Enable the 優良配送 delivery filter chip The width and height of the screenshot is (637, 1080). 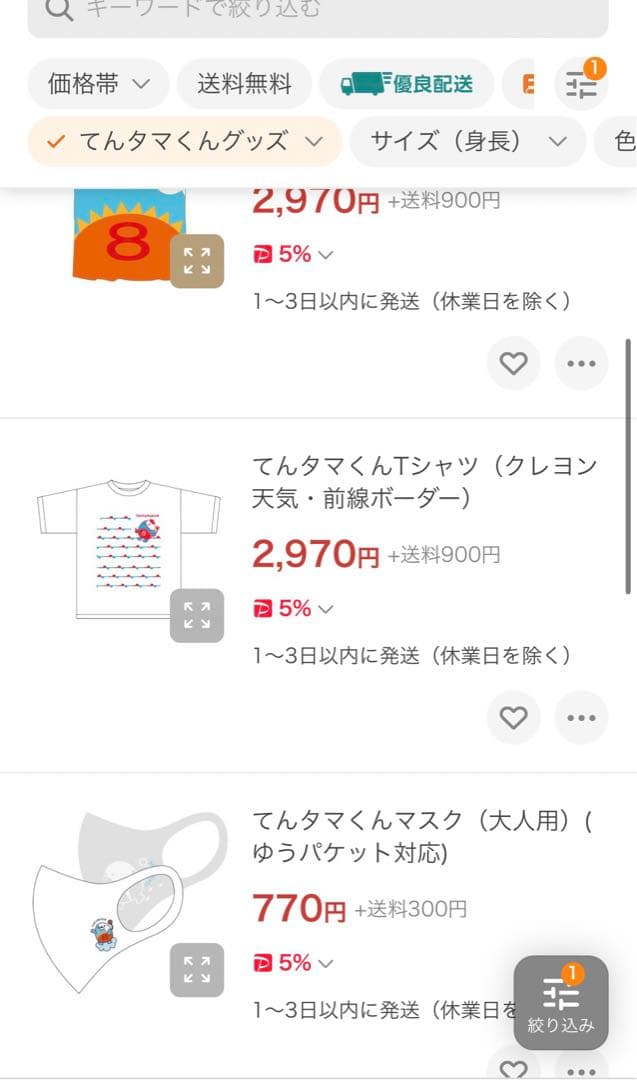[407, 84]
